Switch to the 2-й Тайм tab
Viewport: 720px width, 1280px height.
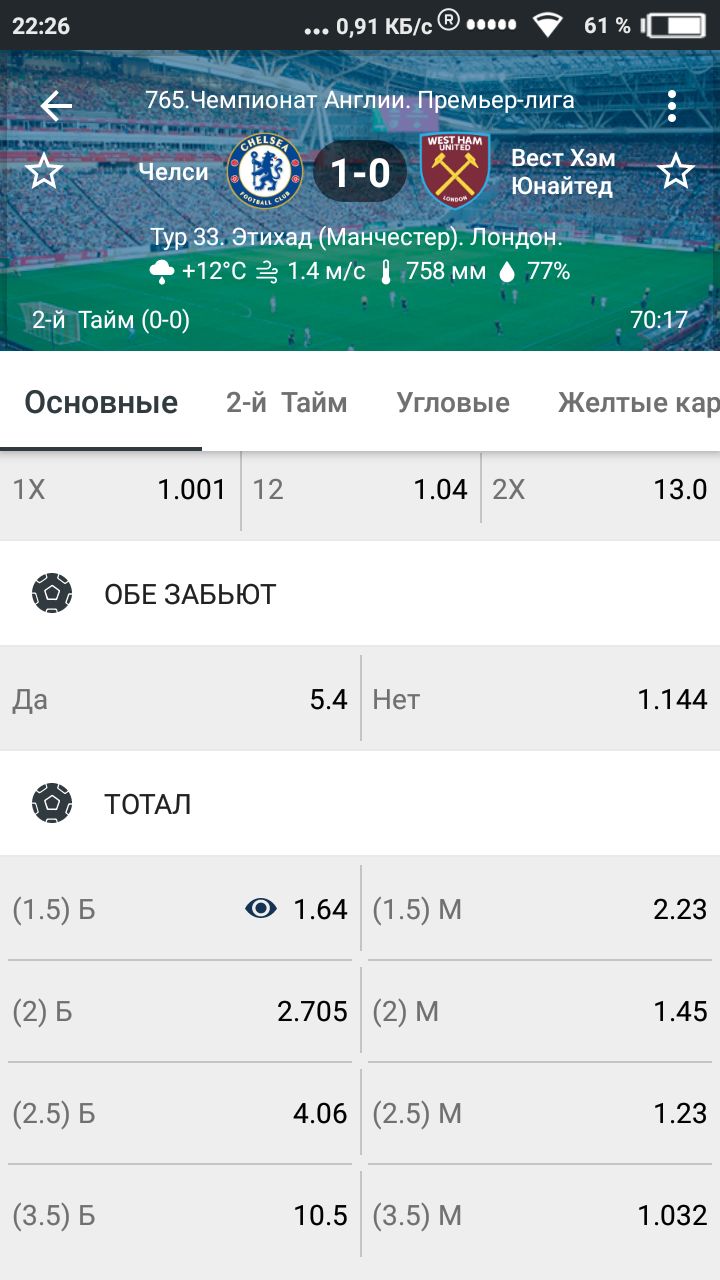[x=287, y=402]
